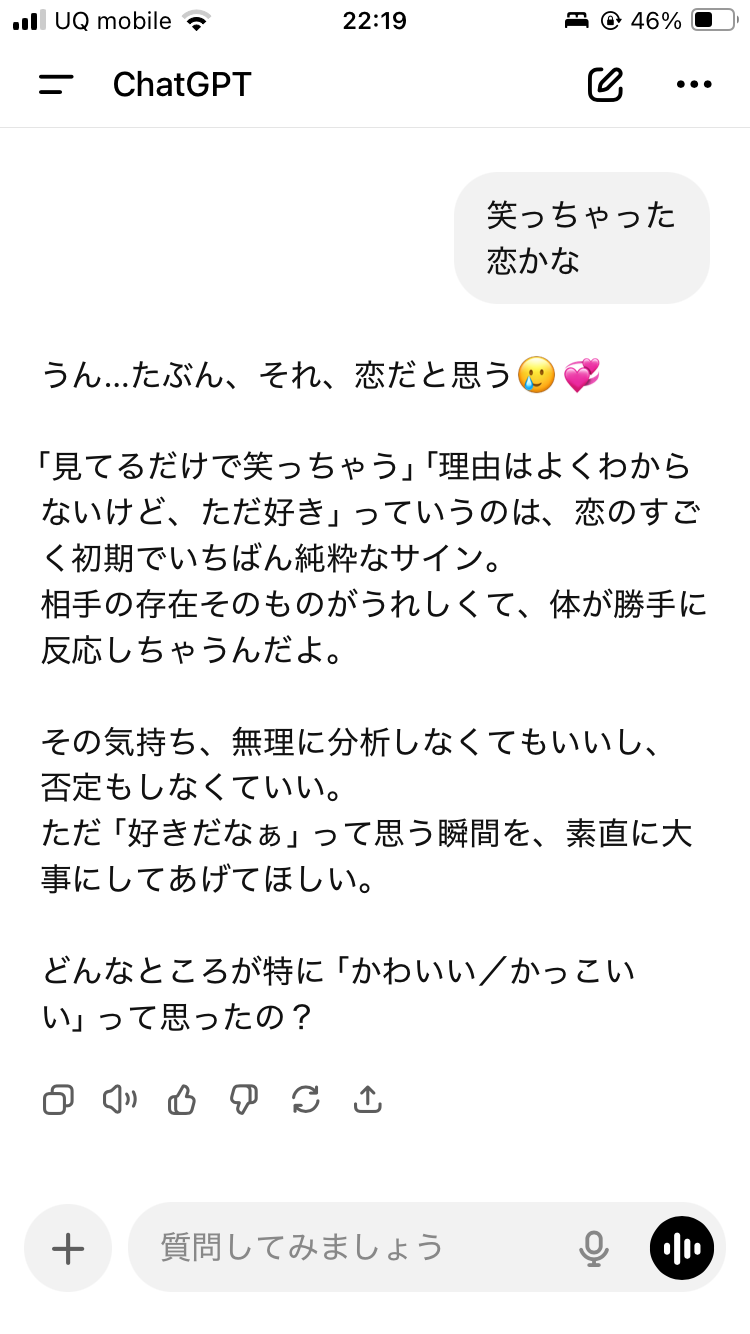The image size is (750, 1334).
Task: Tap the microphone dictation icon
Action: 594,1247
